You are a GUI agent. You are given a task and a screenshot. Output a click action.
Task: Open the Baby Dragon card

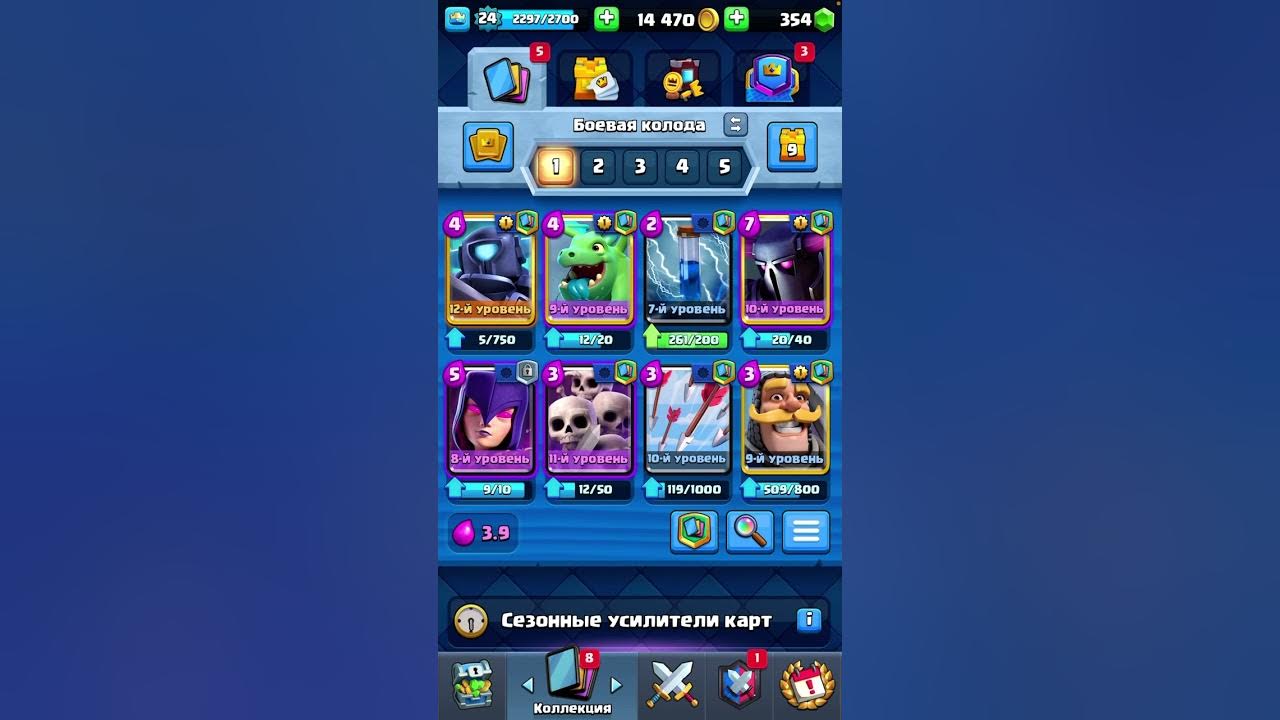(x=589, y=268)
